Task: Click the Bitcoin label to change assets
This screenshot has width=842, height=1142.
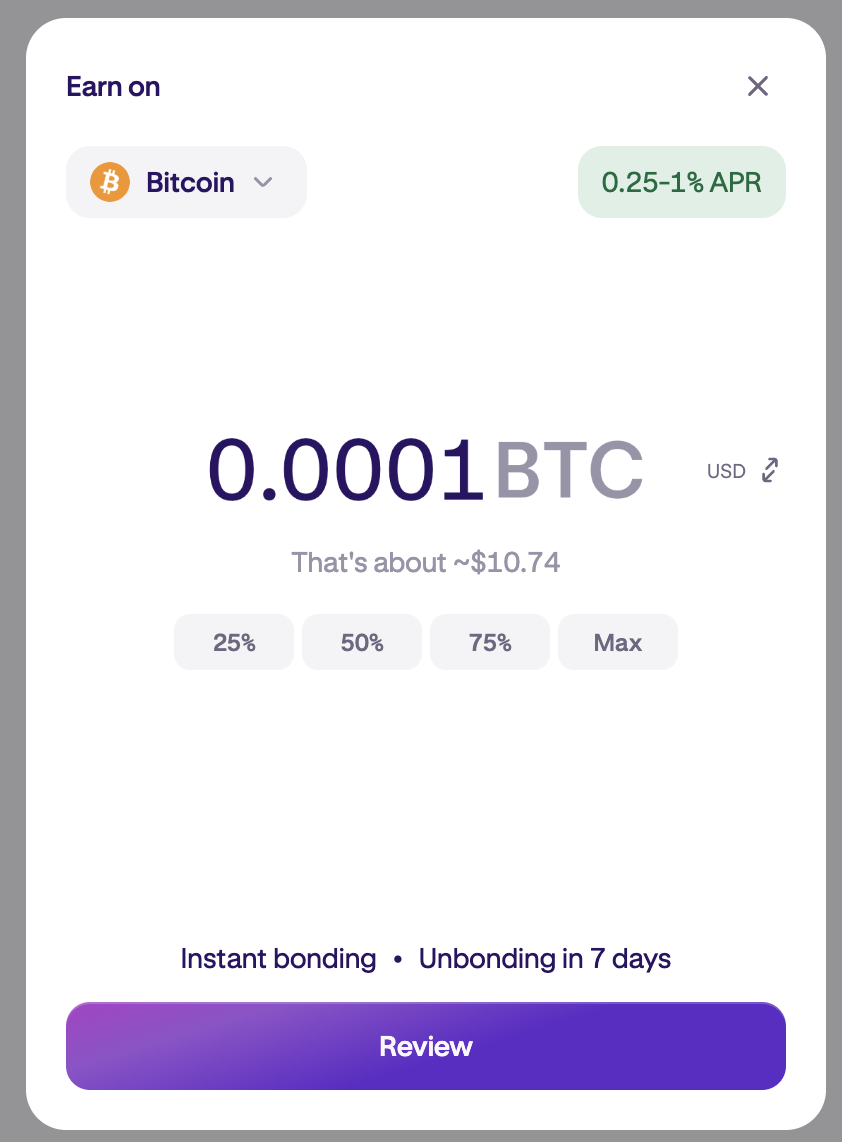Action: coord(190,182)
